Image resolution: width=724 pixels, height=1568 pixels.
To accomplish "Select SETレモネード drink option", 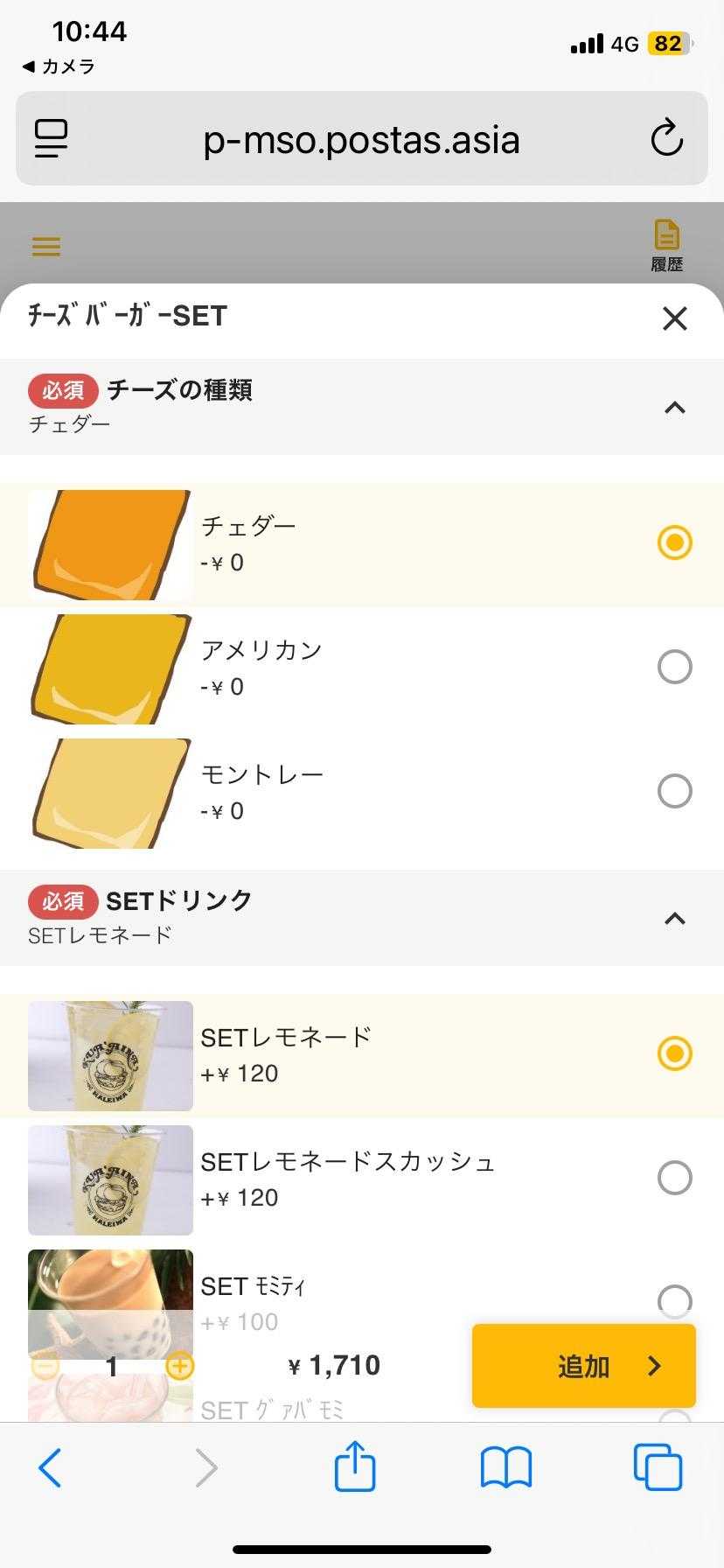I will click(x=674, y=1053).
